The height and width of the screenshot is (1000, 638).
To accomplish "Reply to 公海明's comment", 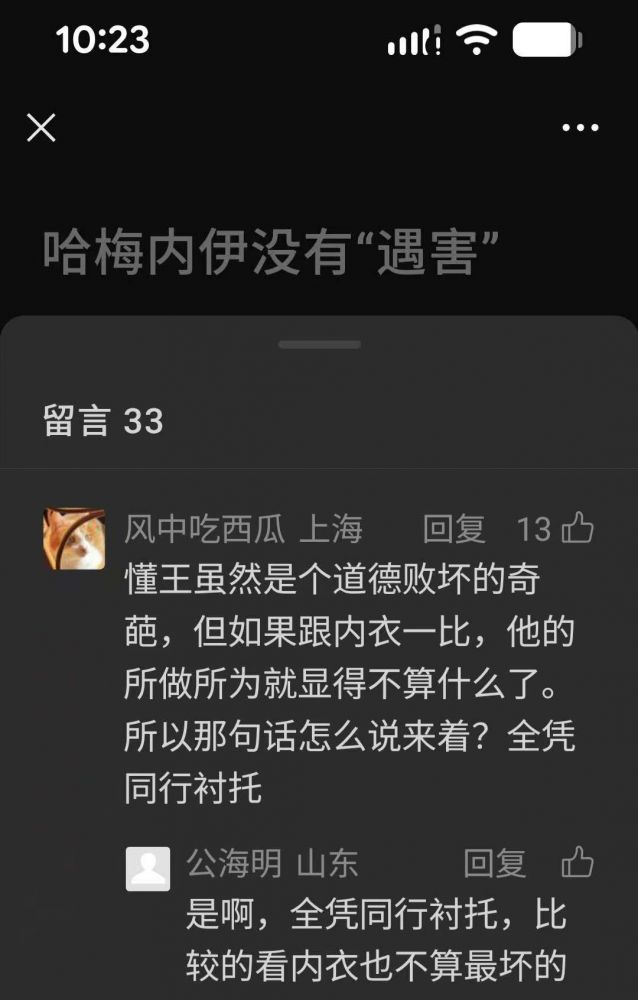I will click(x=494, y=863).
